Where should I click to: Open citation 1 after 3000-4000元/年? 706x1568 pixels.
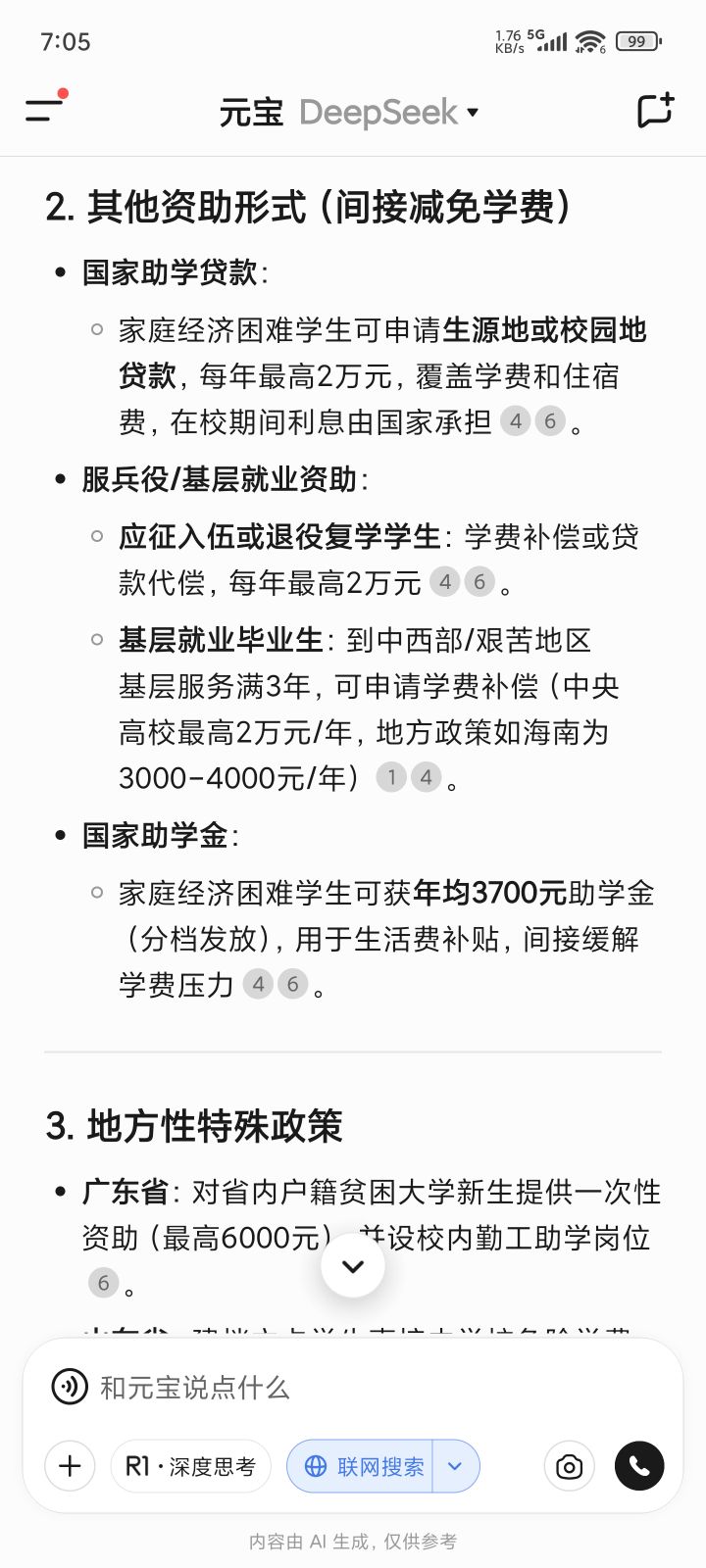coord(391,777)
